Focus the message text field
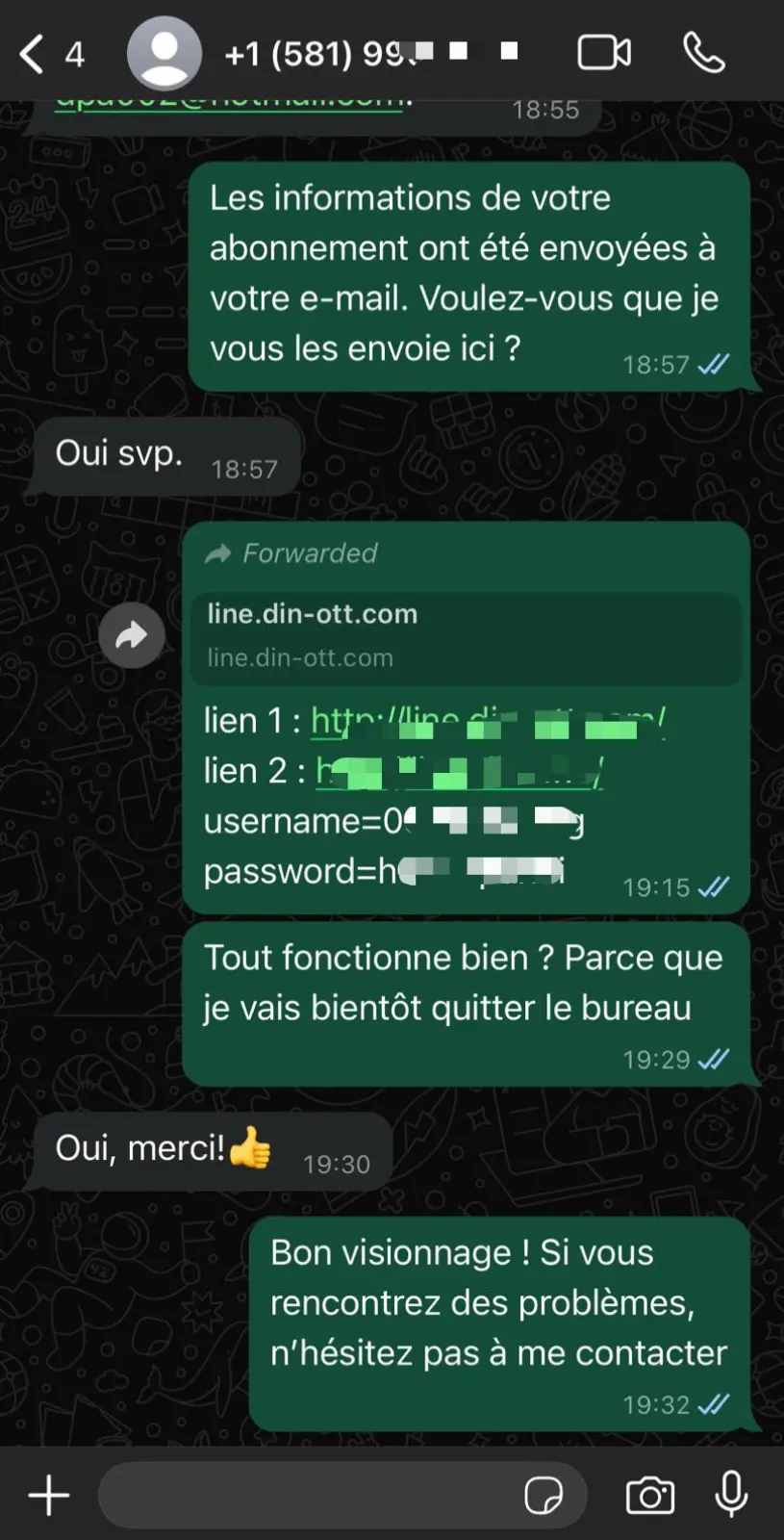Screen dimensions: 784x1540 point(308,1495)
